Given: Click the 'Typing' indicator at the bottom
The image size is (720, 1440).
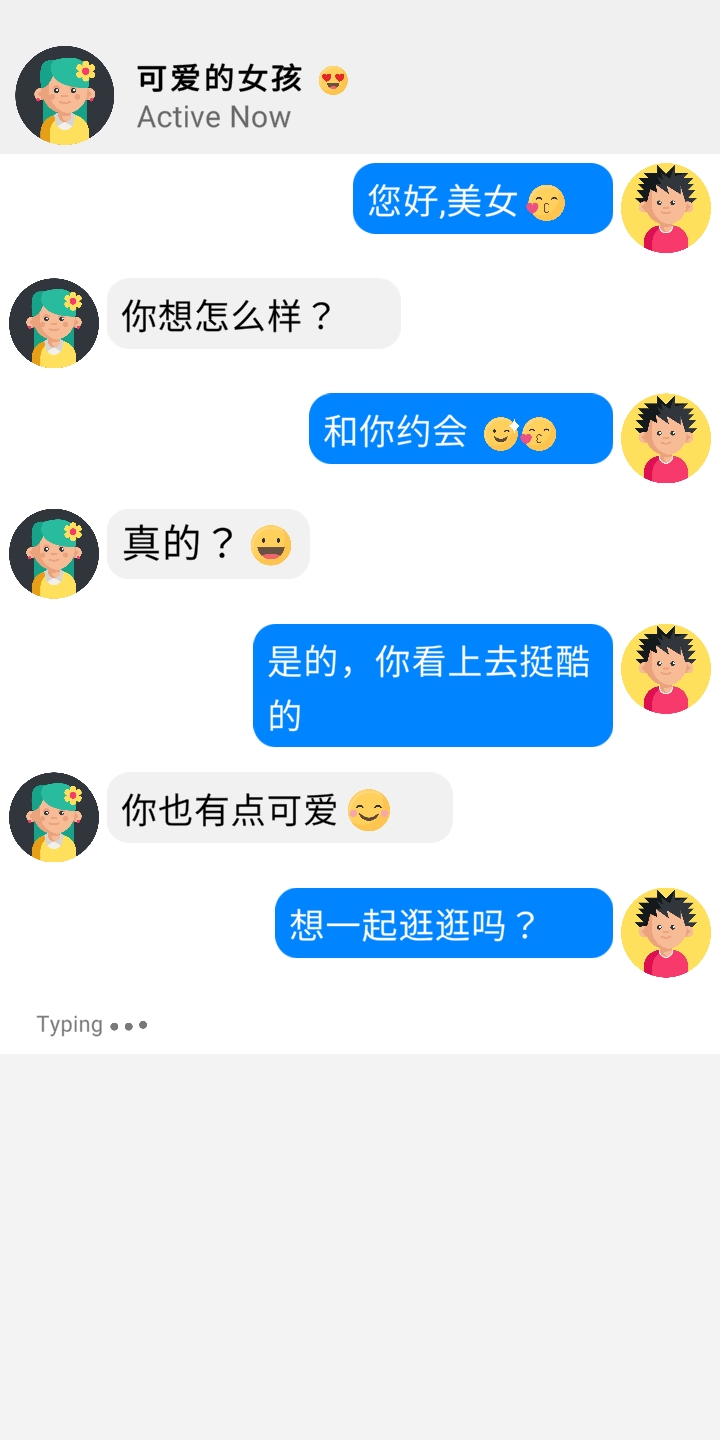Looking at the screenshot, I should click(x=93, y=1023).
